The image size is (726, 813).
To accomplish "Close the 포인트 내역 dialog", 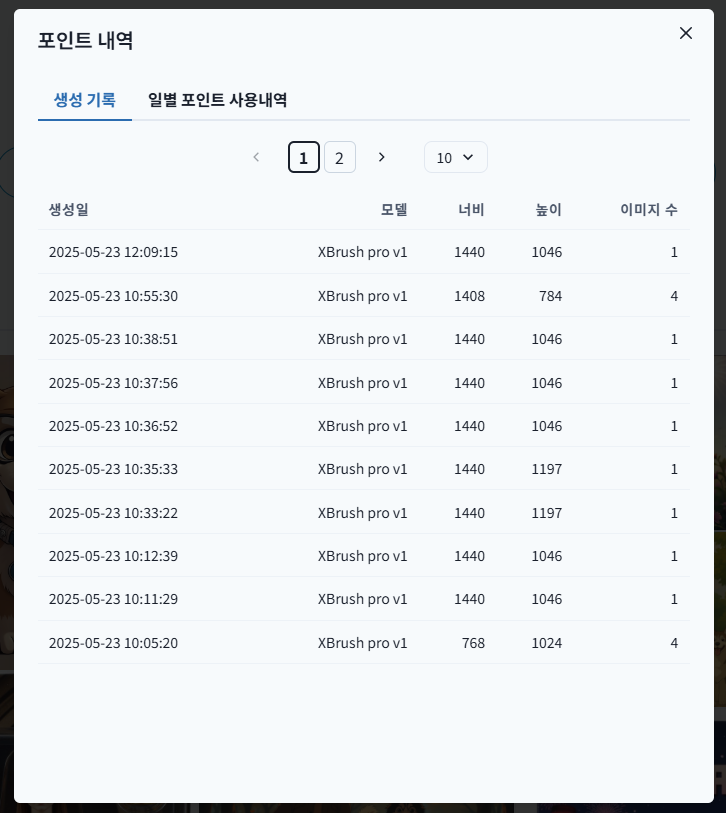I will coord(686,33).
